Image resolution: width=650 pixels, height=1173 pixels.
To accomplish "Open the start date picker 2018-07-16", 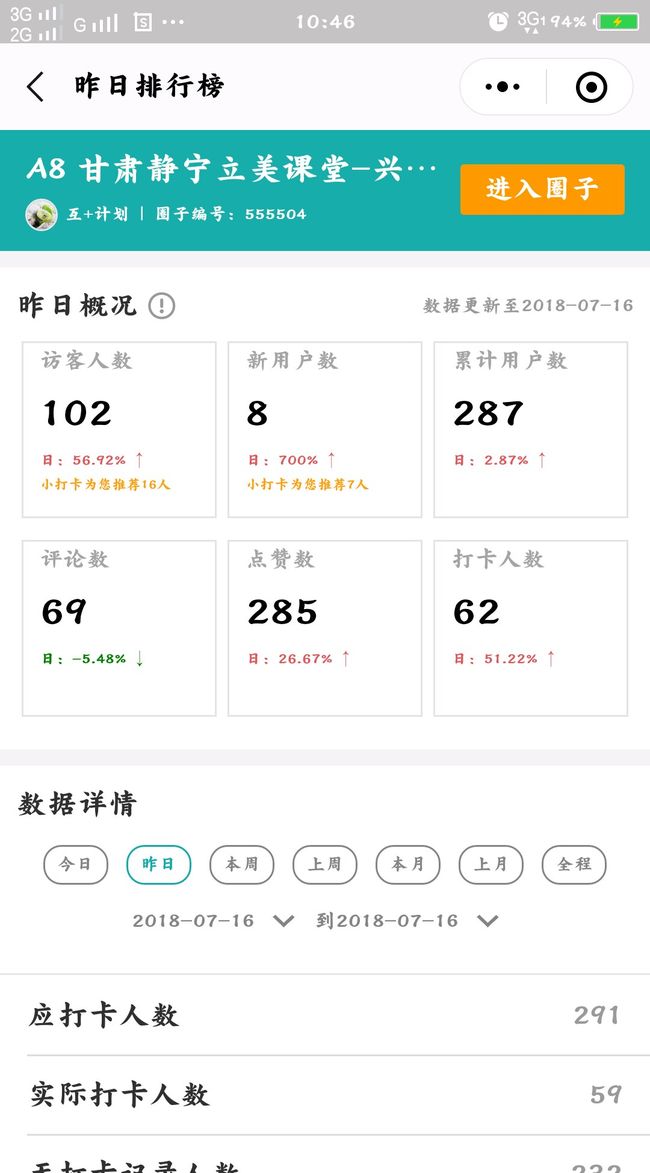I will 213,921.
